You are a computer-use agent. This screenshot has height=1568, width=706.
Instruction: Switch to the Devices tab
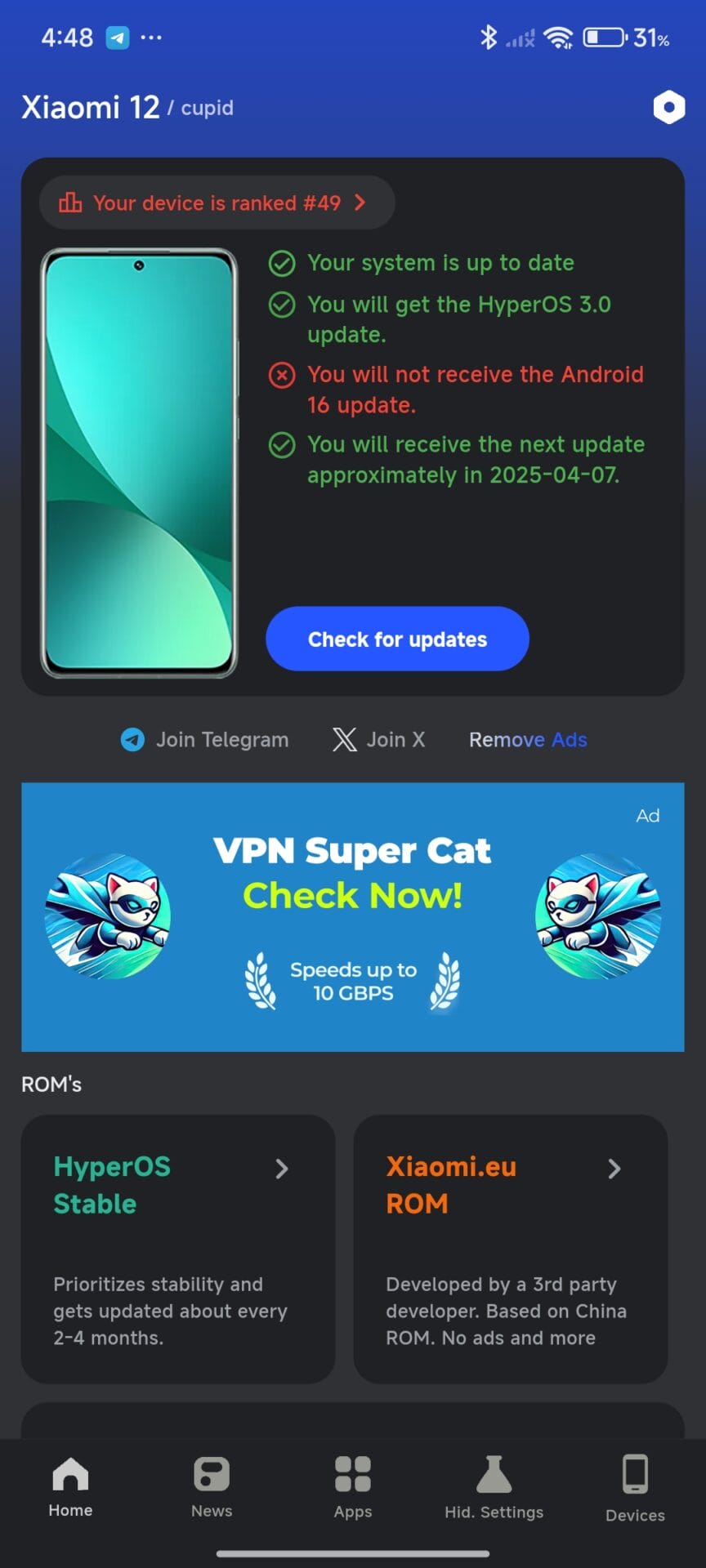(635, 1488)
